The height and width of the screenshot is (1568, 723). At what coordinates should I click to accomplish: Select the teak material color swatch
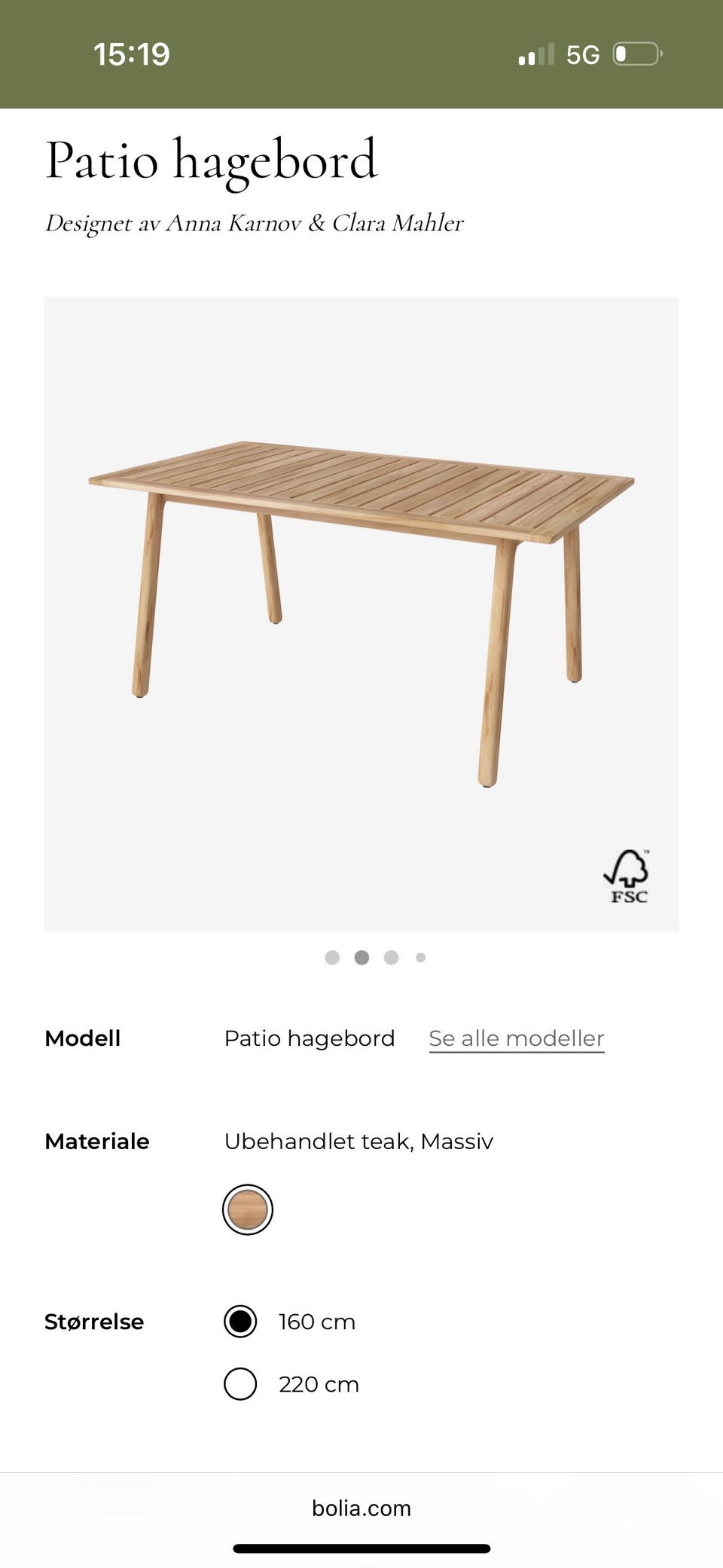pos(246,1209)
